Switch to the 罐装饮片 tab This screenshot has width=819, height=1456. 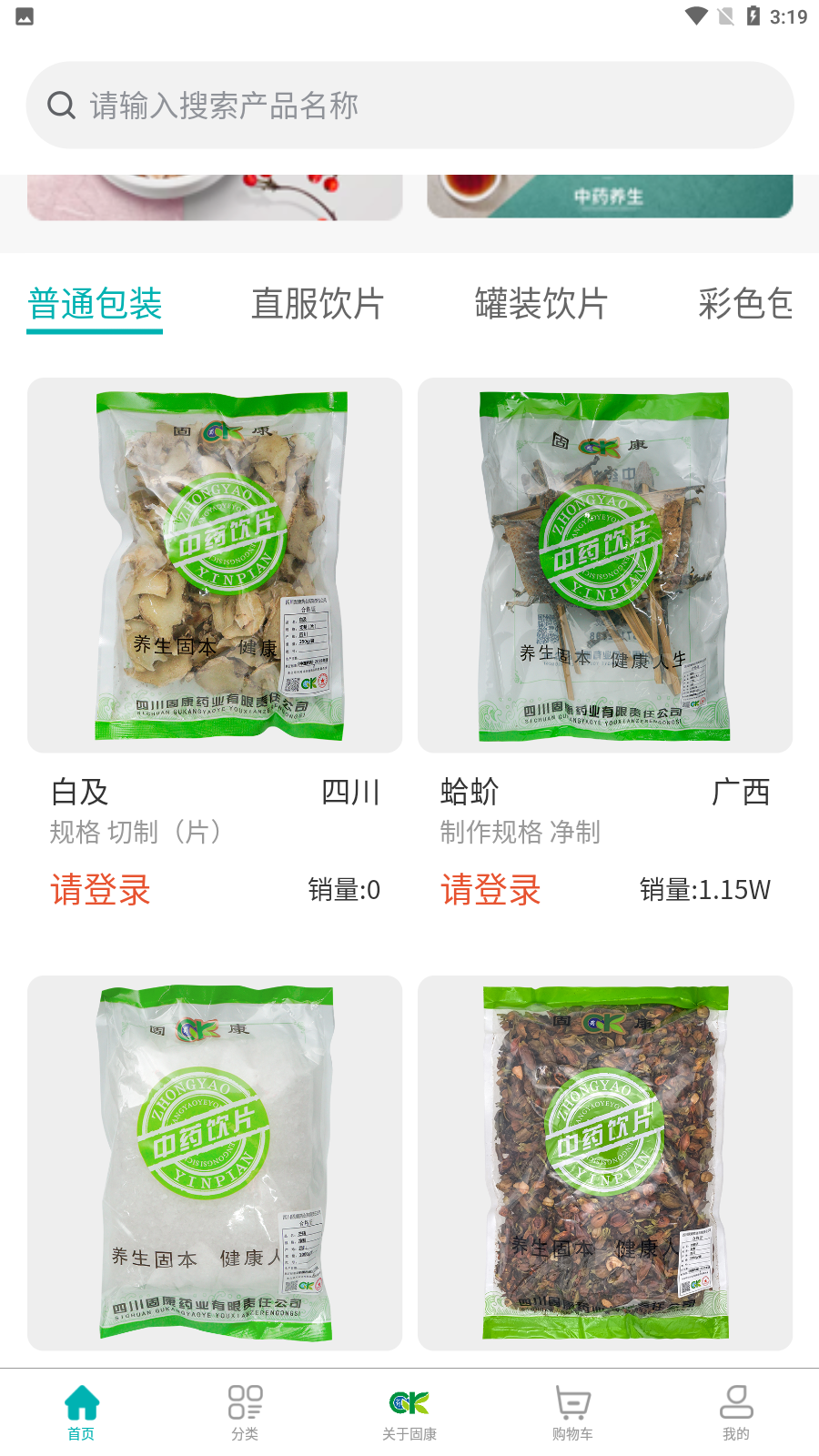tap(541, 304)
